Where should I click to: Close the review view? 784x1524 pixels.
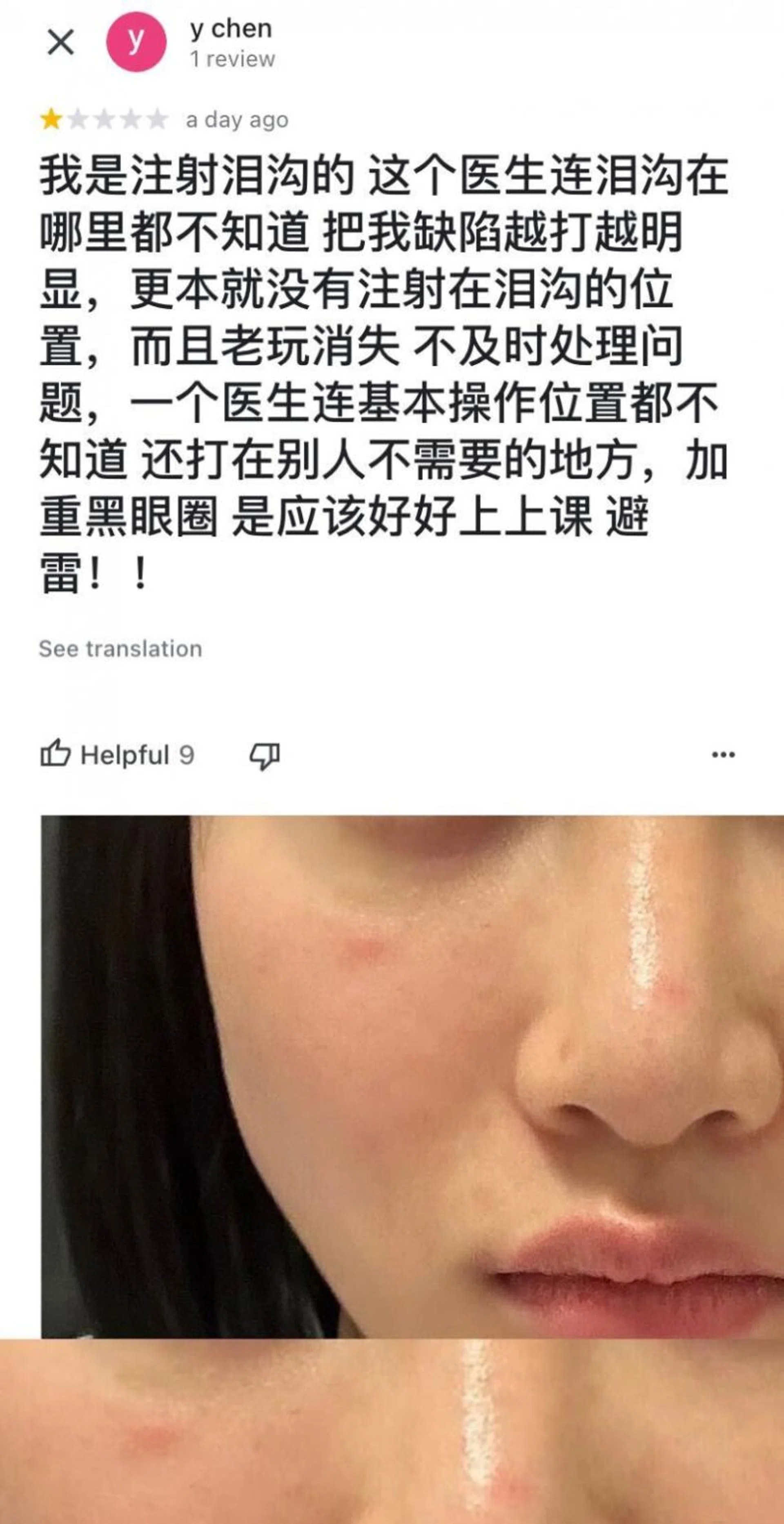[60, 42]
